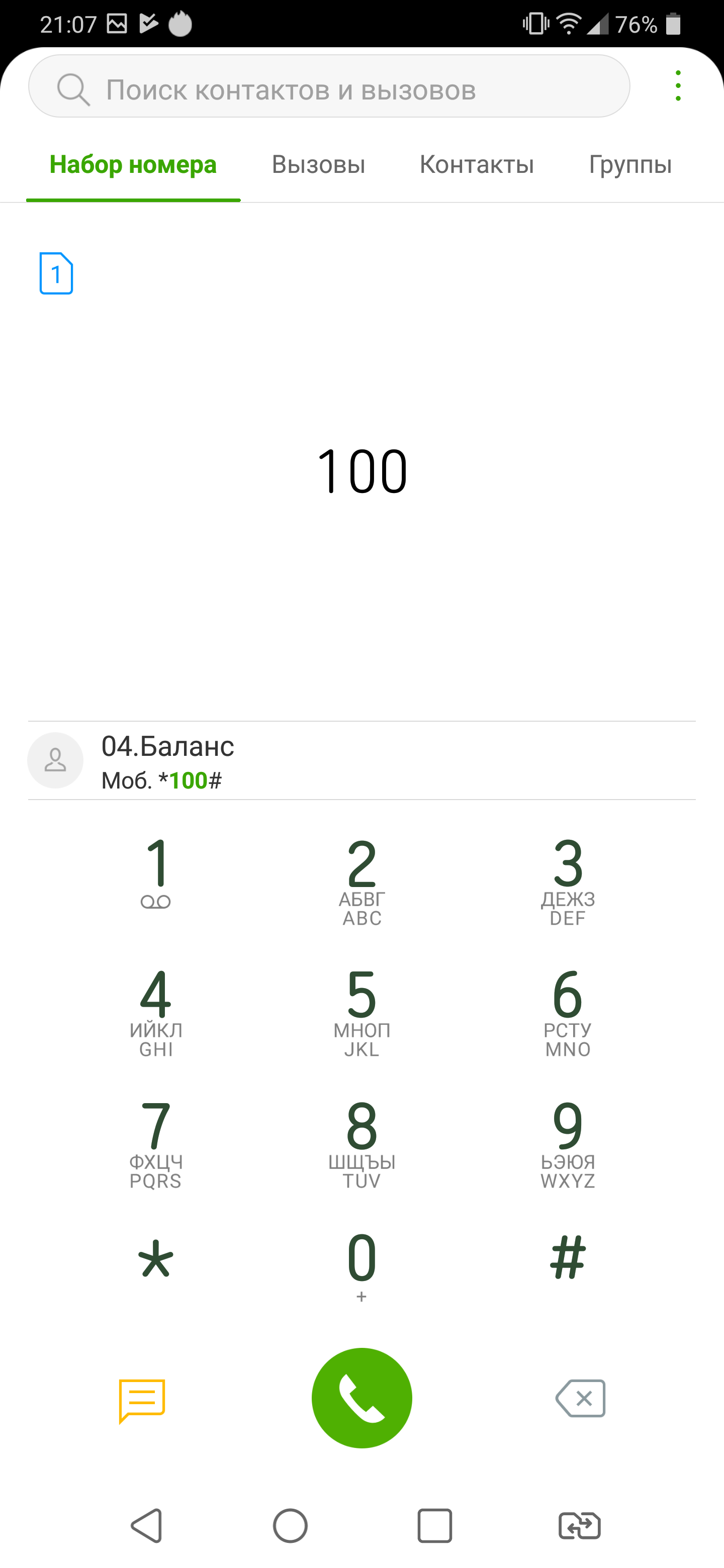Open the contacts and calls search field
The width and height of the screenshot is (724, 1568).
tap(329, 89)
